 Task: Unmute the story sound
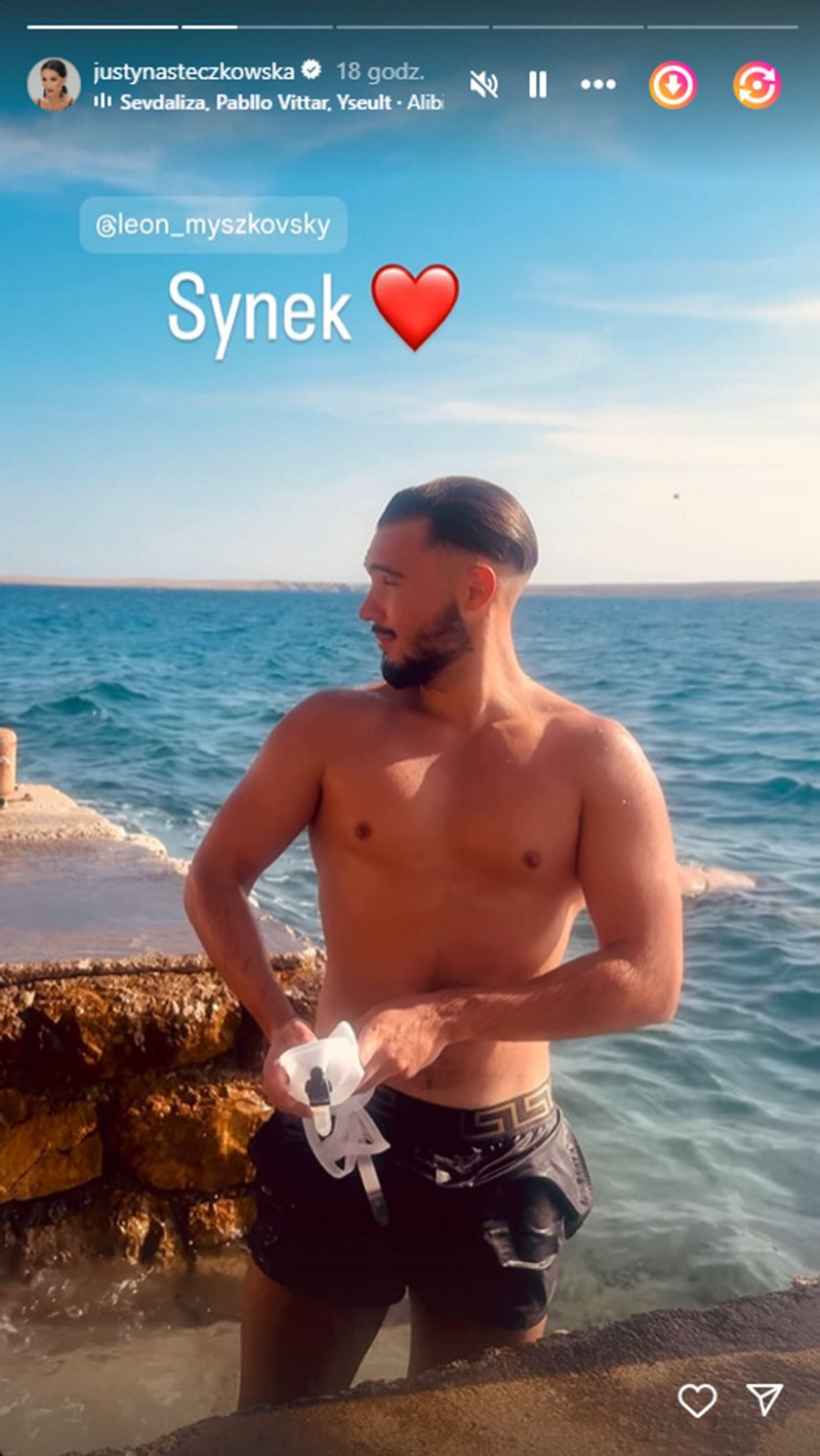483,85
